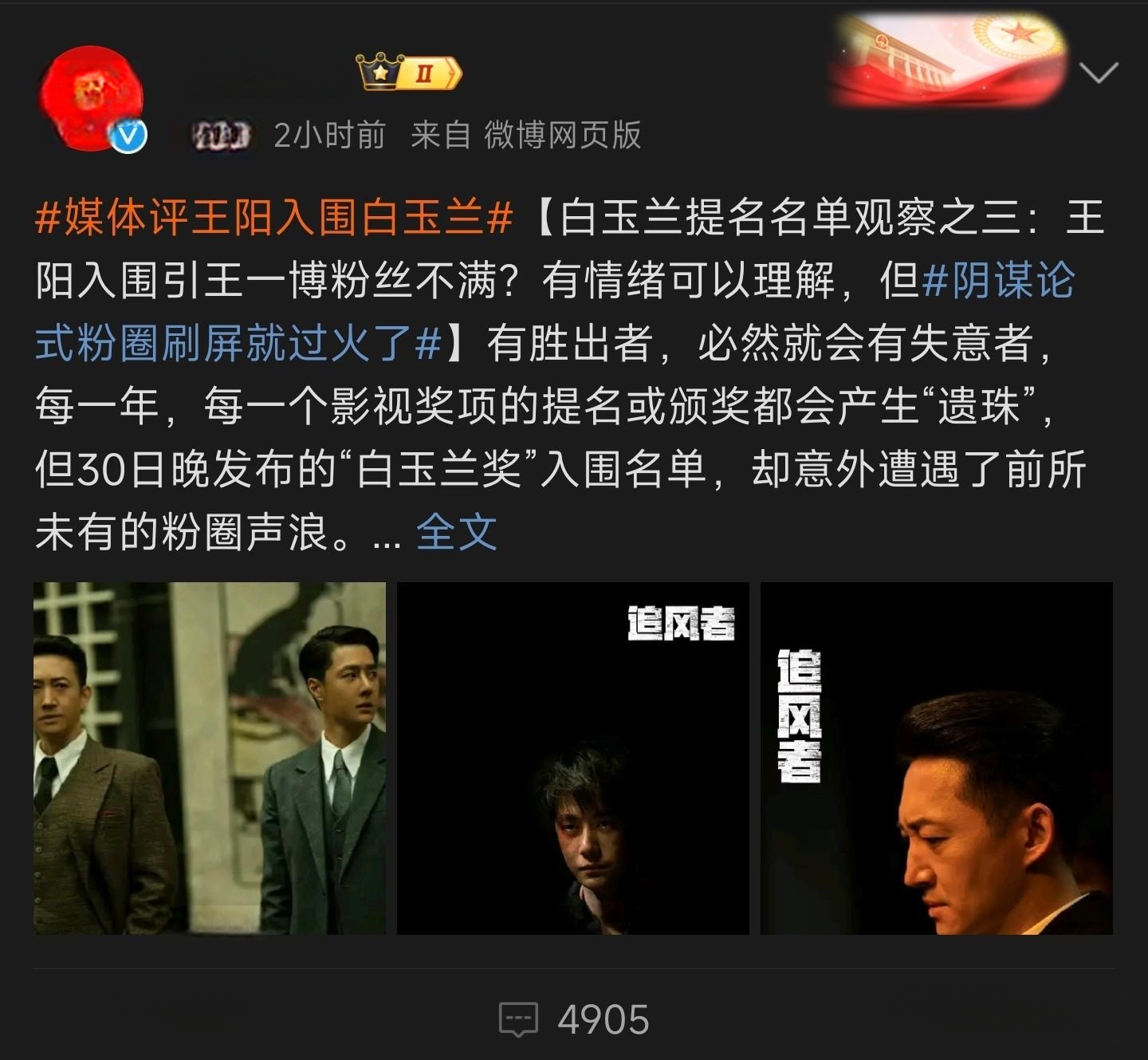1148x1060 pixels.
Task: Tap 全文 to read full post
Action: click(x=456, y=533)
